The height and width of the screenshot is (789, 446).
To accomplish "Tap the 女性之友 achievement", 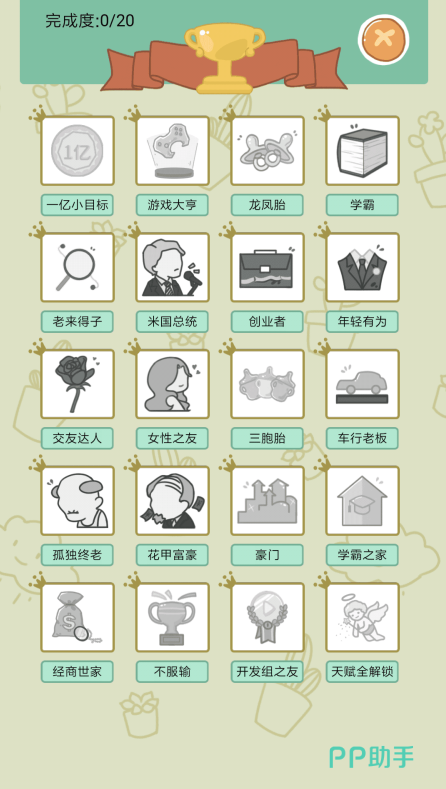I will [172, 384].
